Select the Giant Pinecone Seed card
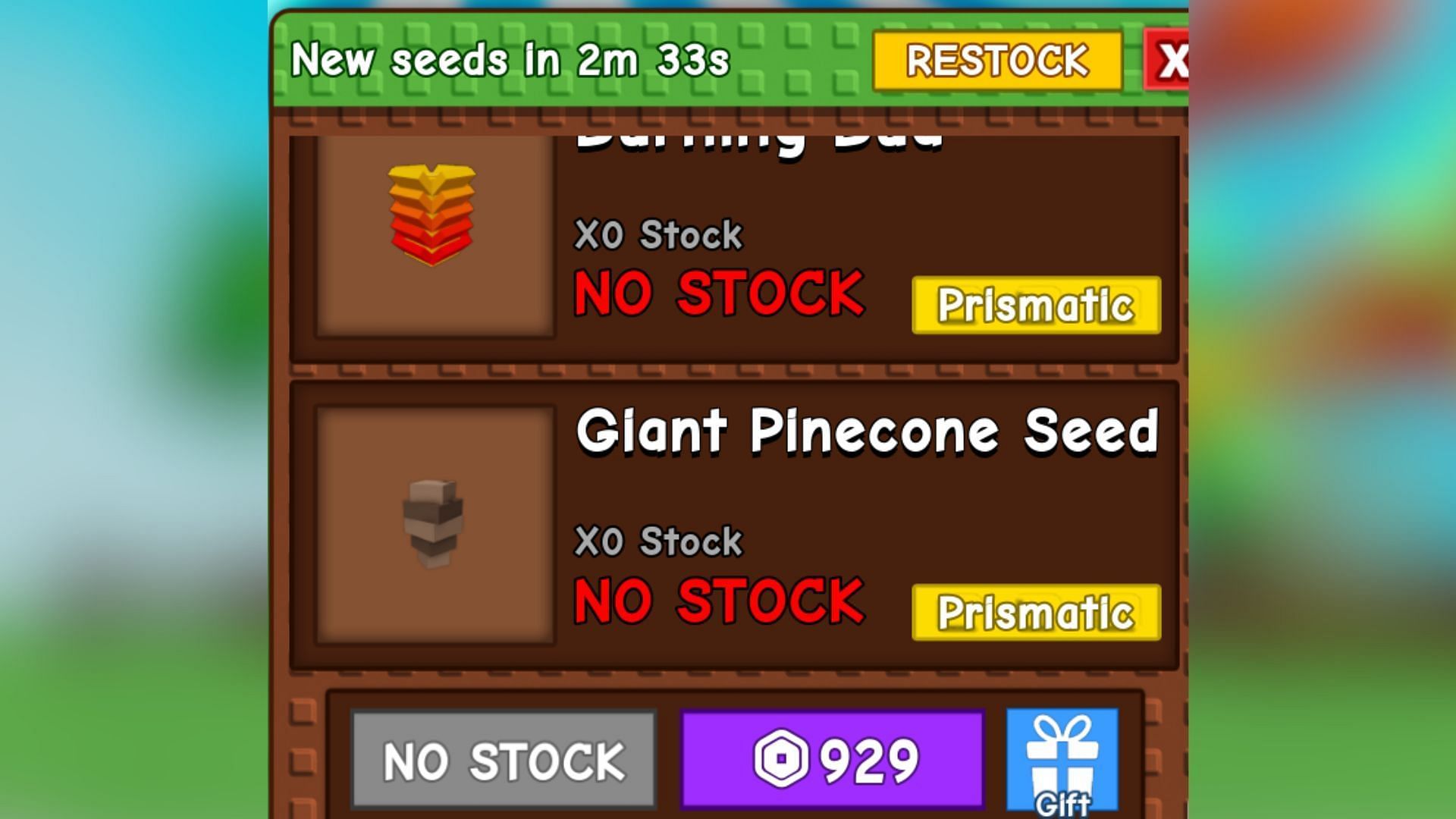The image size is (1456, 819). pos(734,525)
